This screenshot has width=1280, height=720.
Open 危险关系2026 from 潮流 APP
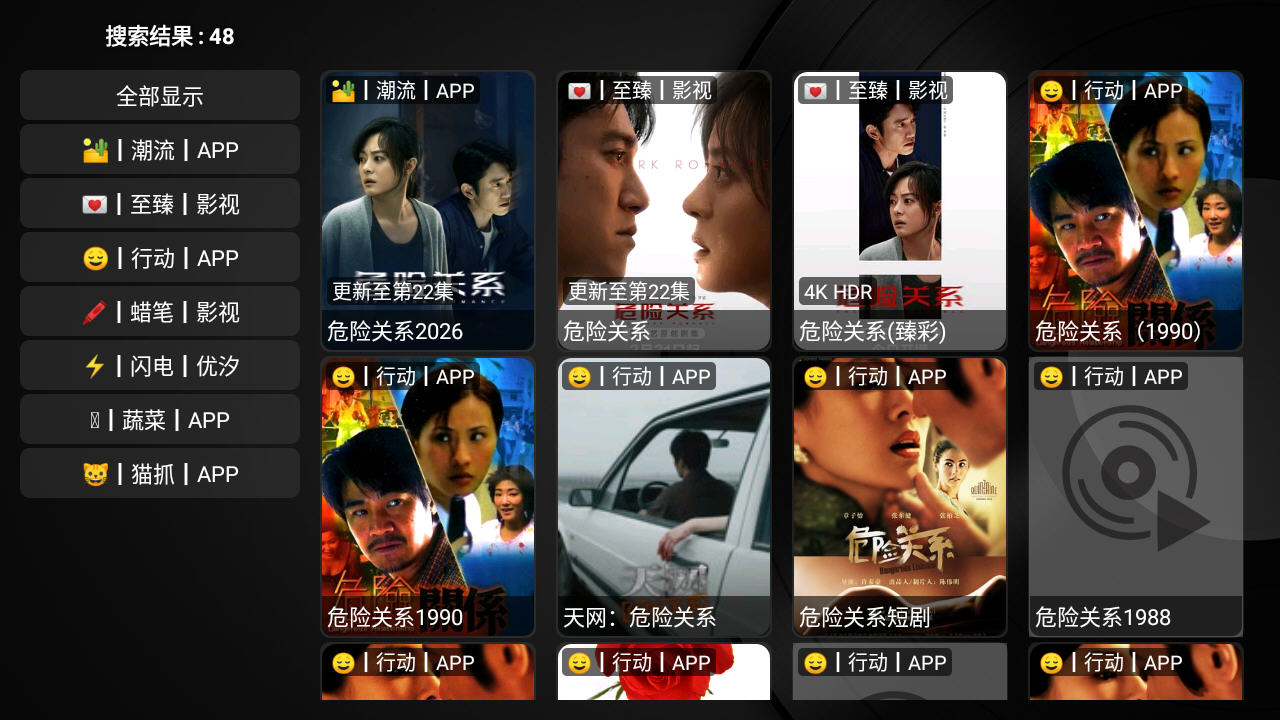coord(428,211)
